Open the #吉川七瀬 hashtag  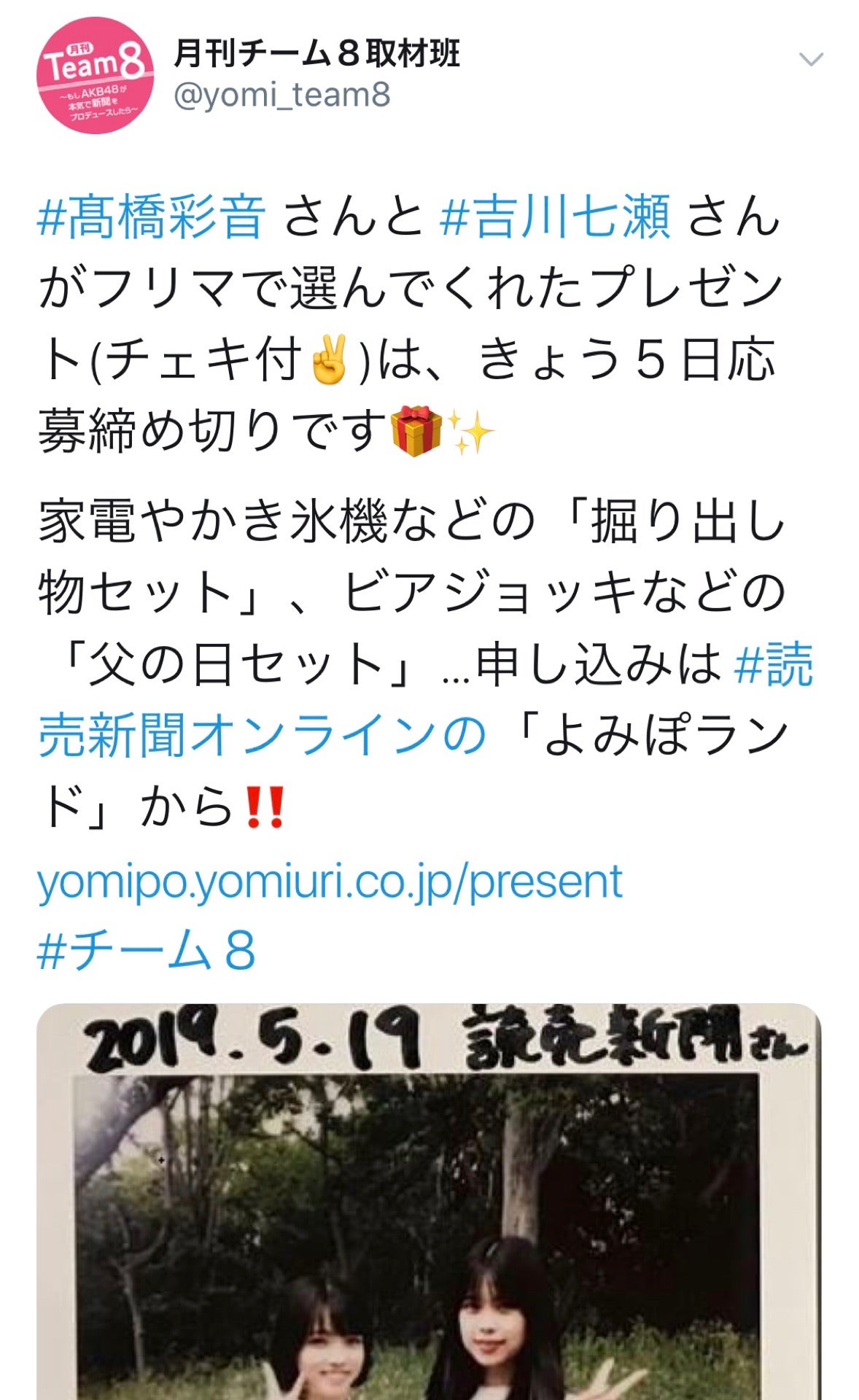pos(556,217)
